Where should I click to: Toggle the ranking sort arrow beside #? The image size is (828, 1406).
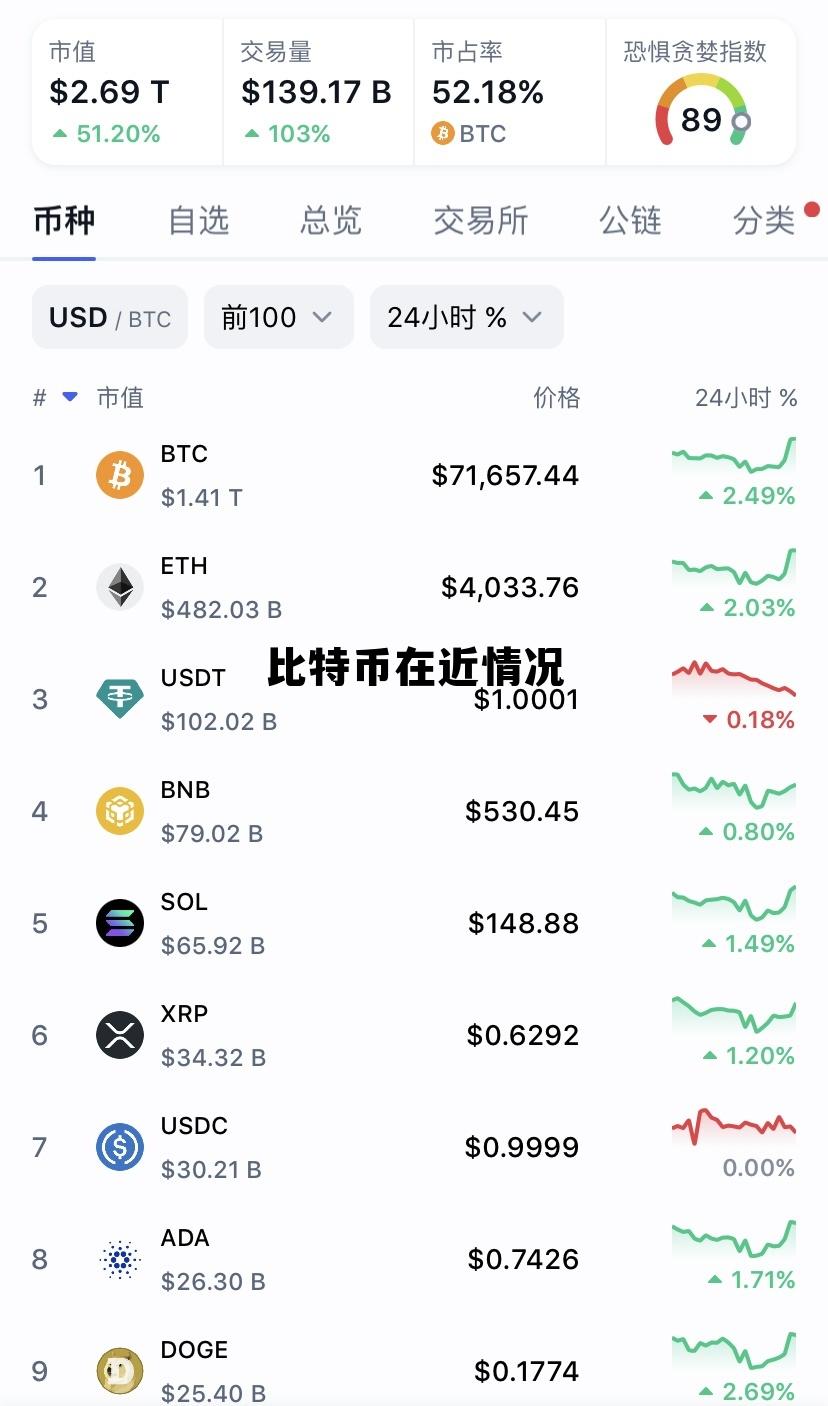point(68,397)
